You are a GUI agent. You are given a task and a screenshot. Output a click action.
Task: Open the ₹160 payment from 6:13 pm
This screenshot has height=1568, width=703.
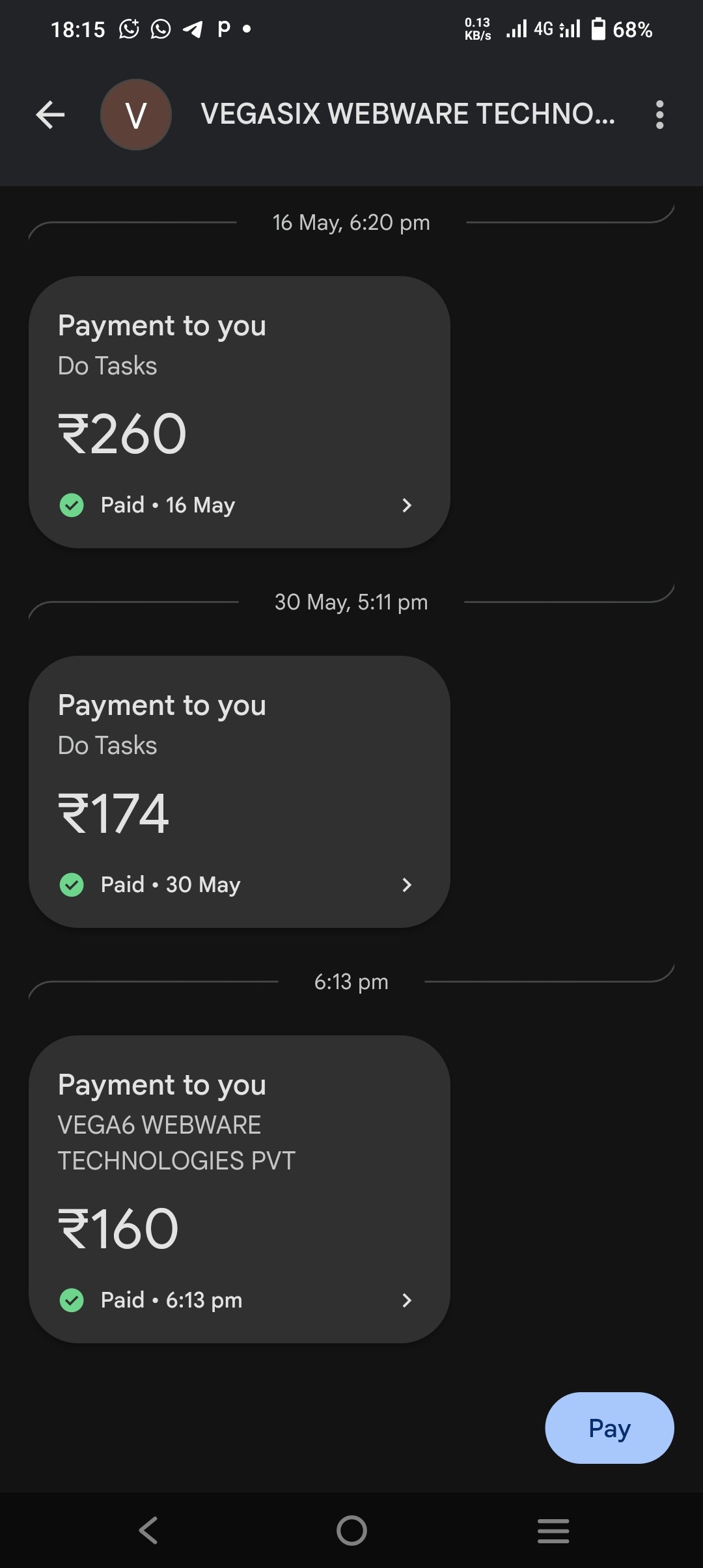[x=239, y=1188]
